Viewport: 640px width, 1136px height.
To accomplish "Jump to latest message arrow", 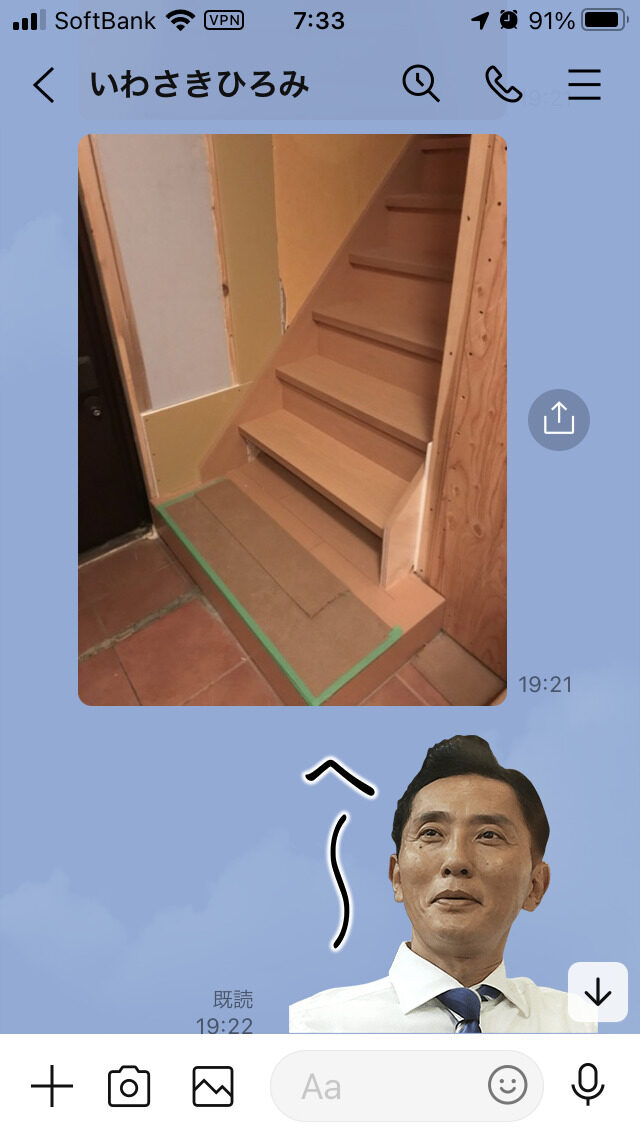I will coord(598,991).
